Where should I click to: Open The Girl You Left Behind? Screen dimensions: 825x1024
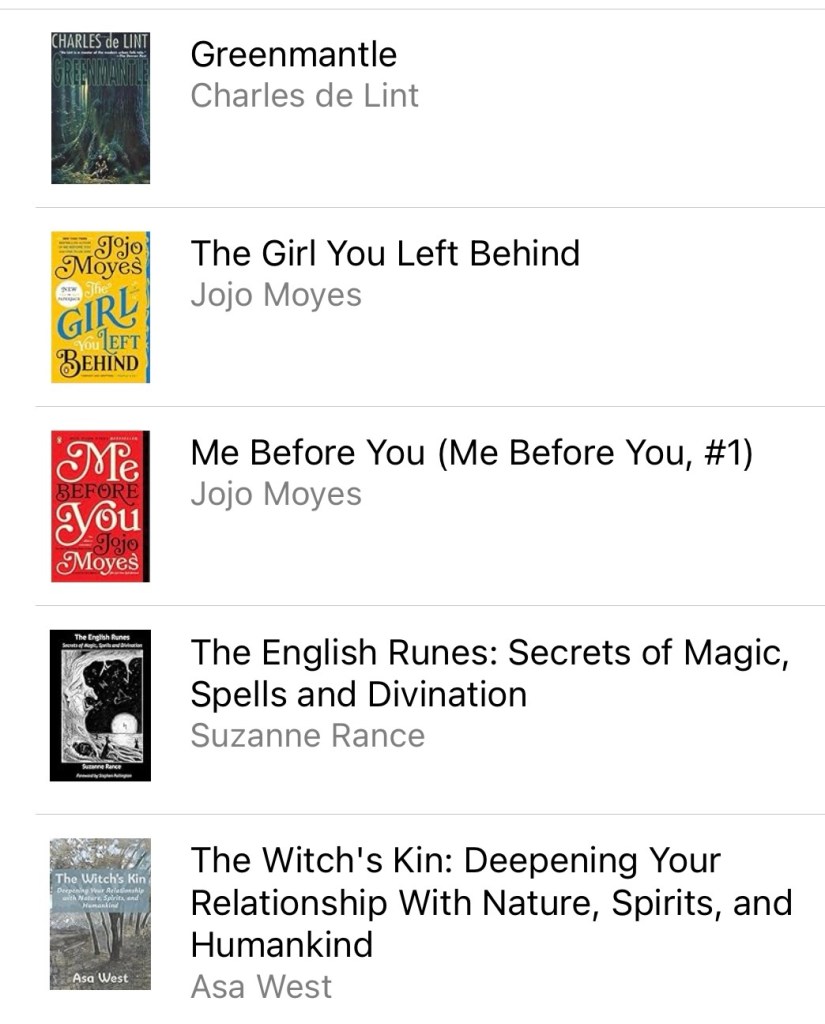(385, 254)
